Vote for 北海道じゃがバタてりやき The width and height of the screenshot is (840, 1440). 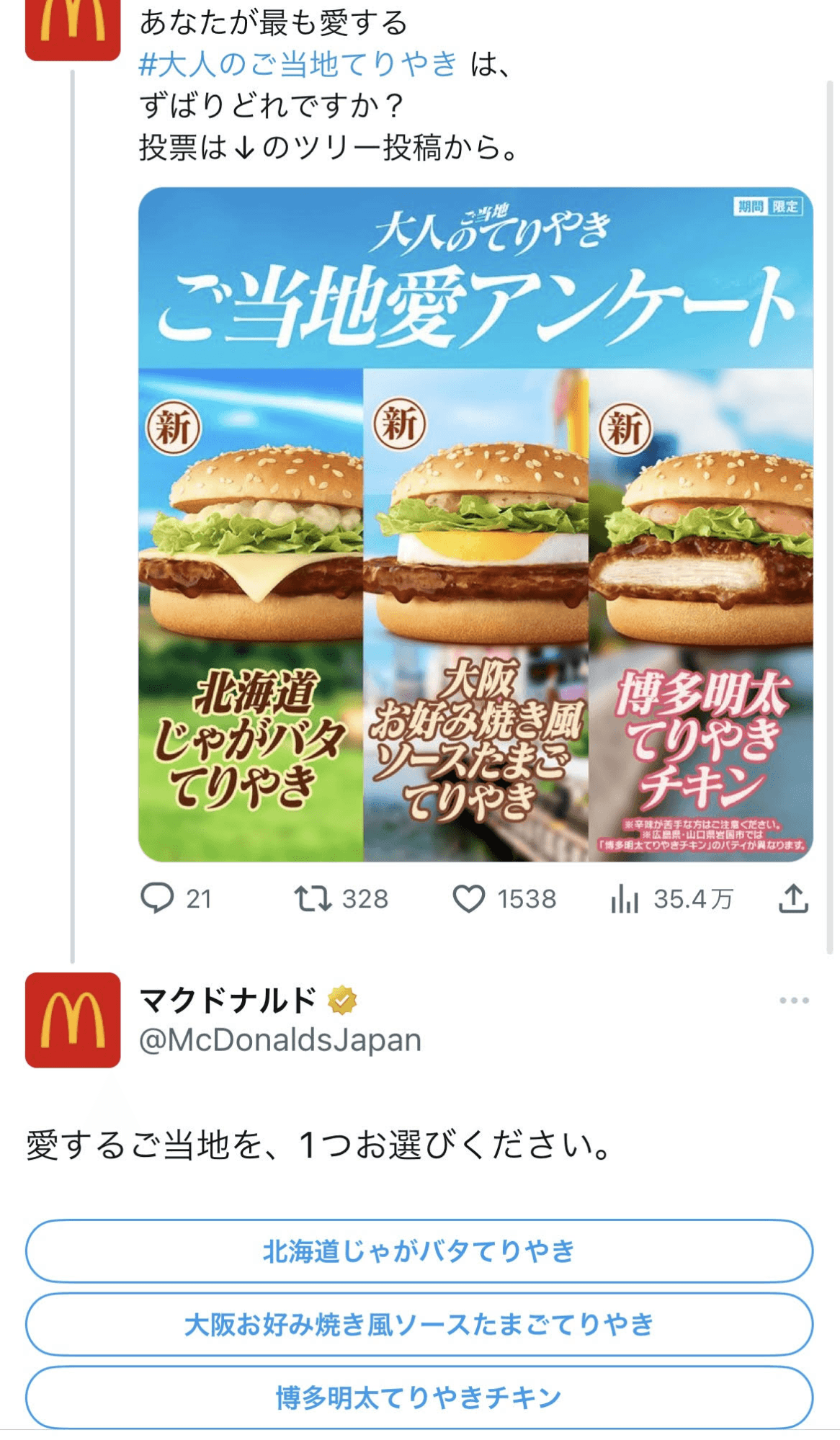point(419,1251)
